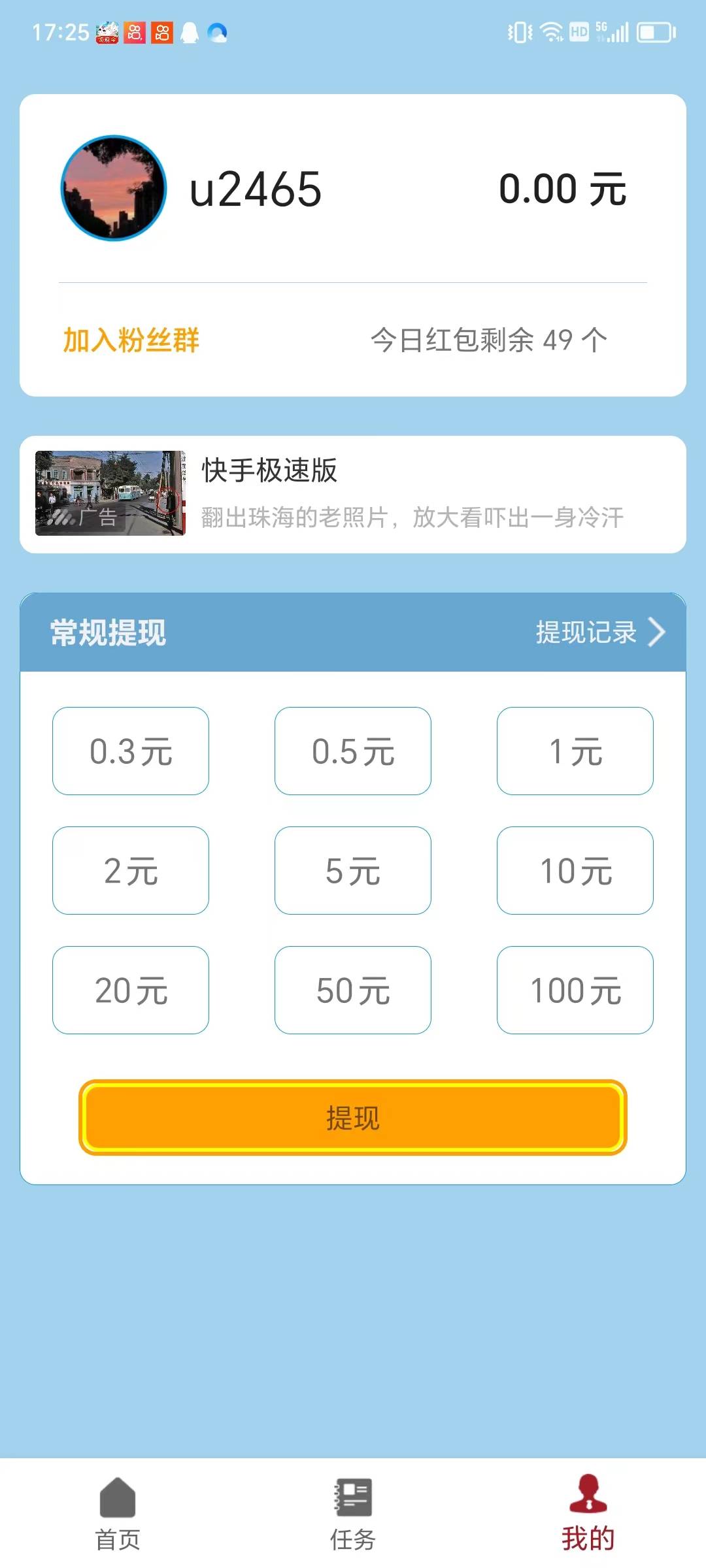
Task: Choose the 5元 withdrawal option
Action: (x=352, y=870)
